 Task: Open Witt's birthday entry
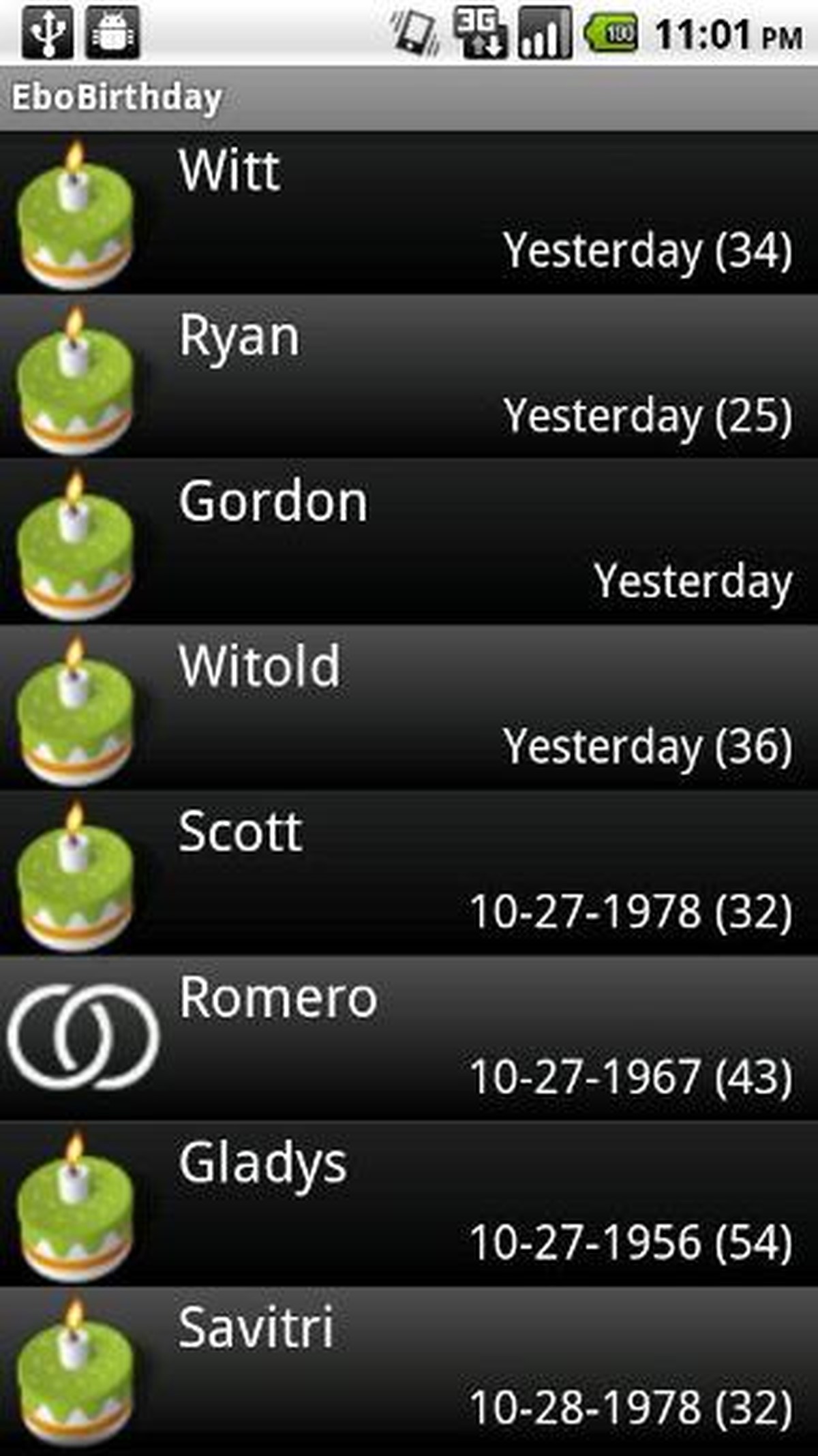click(409, 213)
